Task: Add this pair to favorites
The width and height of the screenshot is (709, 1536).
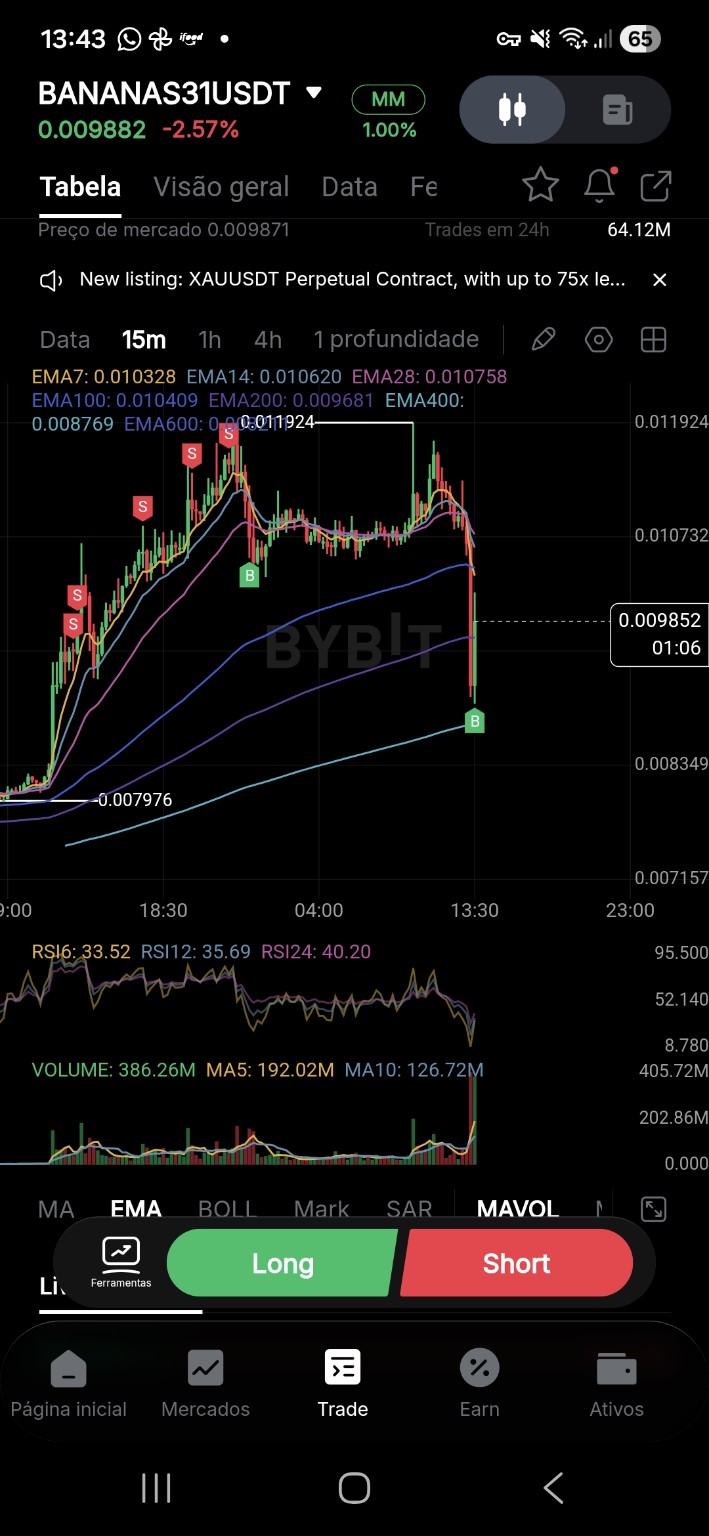Action: [x=540, y=185]
